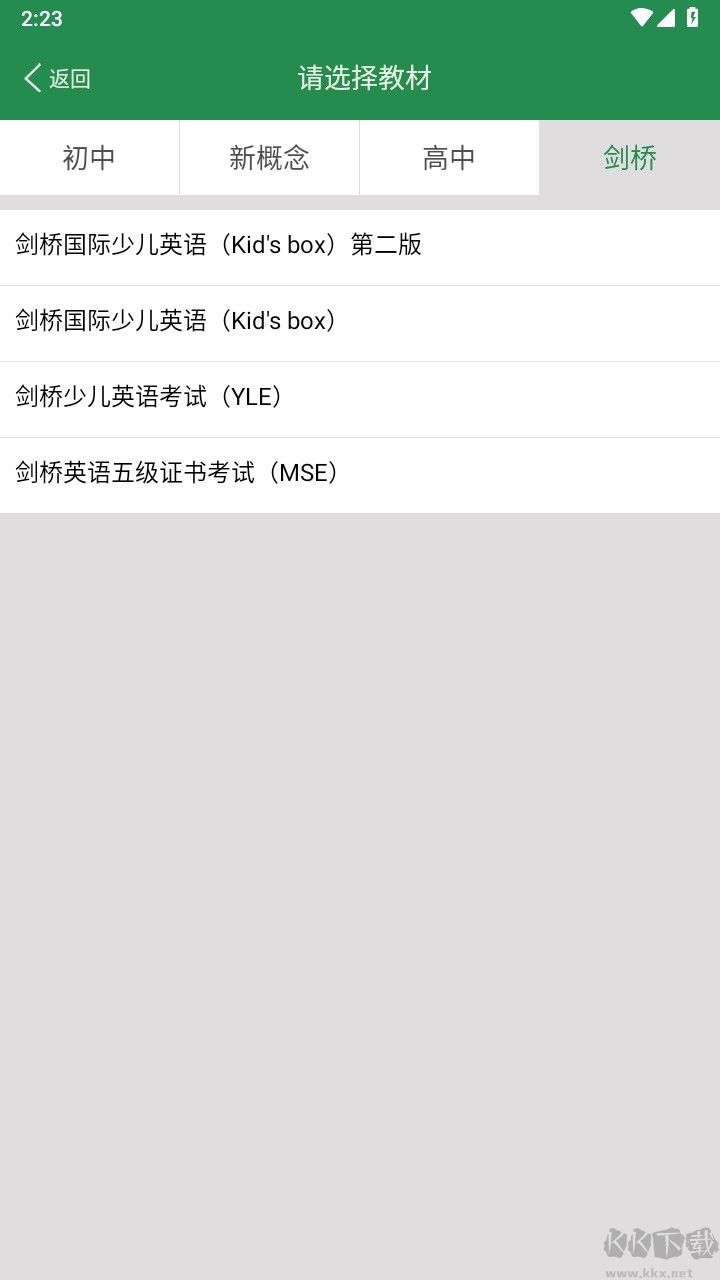Tap the 返回 back button
The image size is (720, 1280).
click(x=55, y=77)
